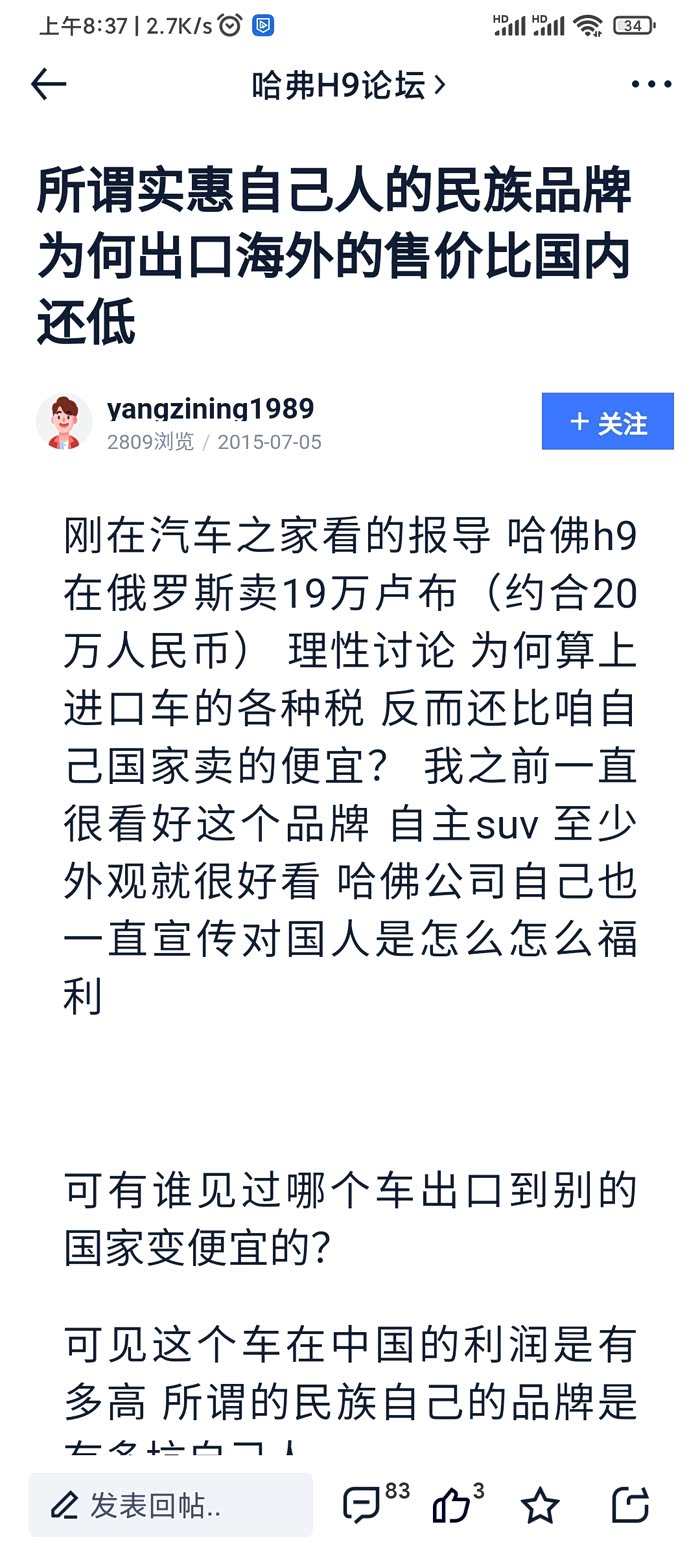Tap the 发表回帖 reply field
This screenshot has width=700, height=1555.
(171, 1504)
